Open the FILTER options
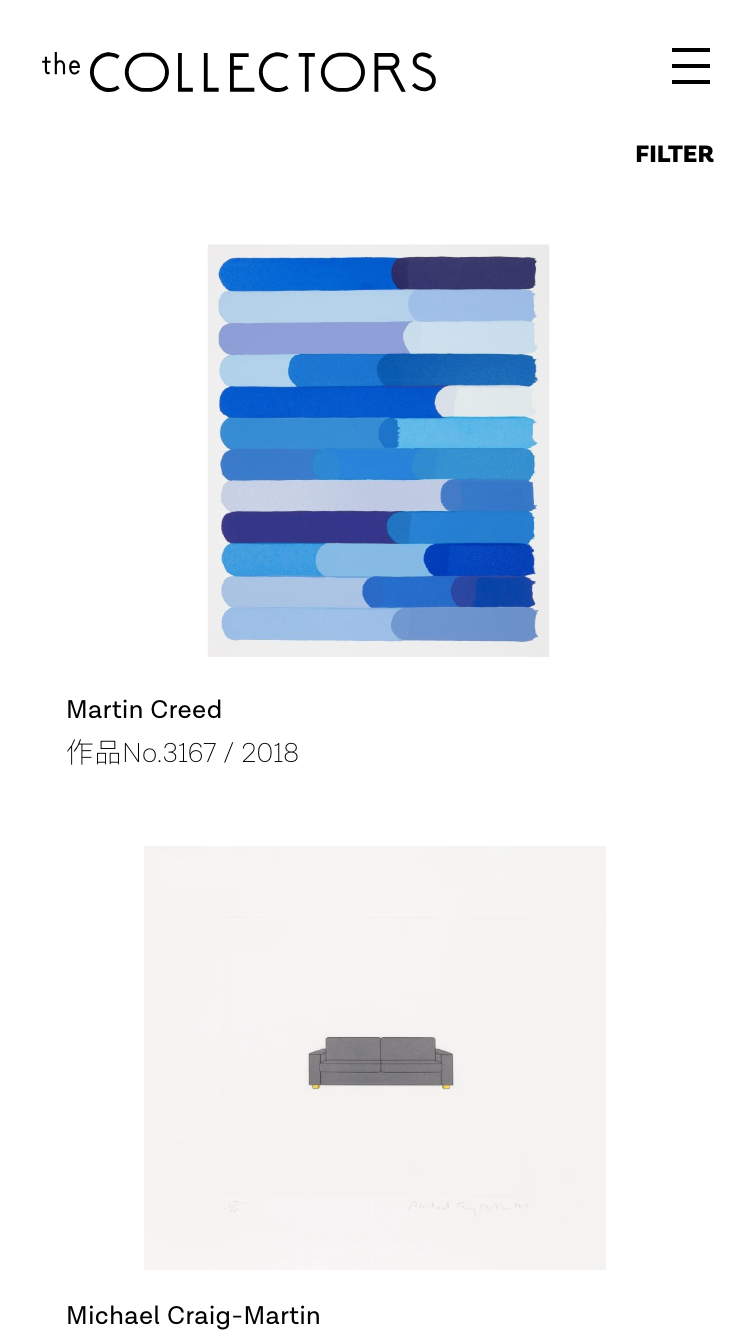This screenshot has width=750, height=1334. (674, 154)
